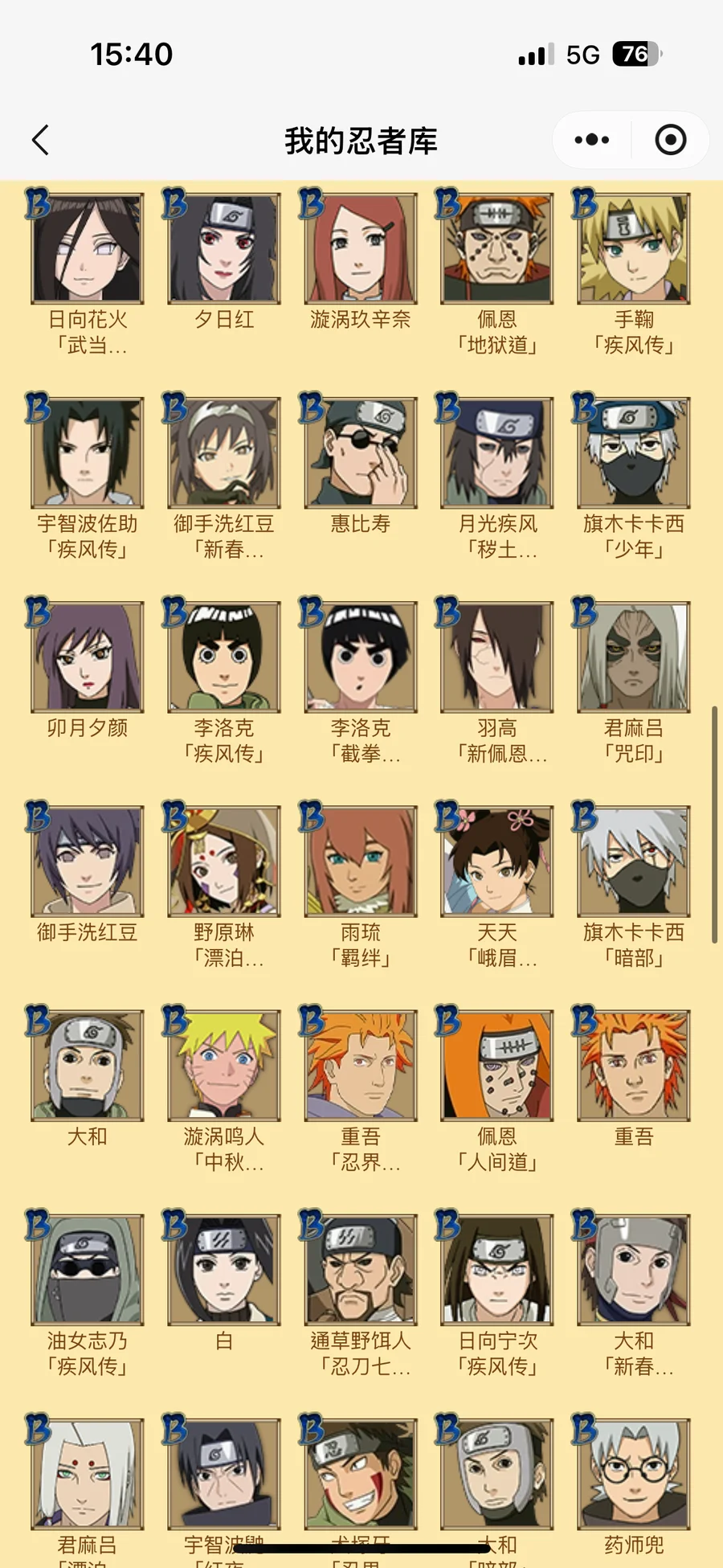Select 君麻吕「咒印」ninja
This screenshot has width=723, height=1568.
point(634,657)
